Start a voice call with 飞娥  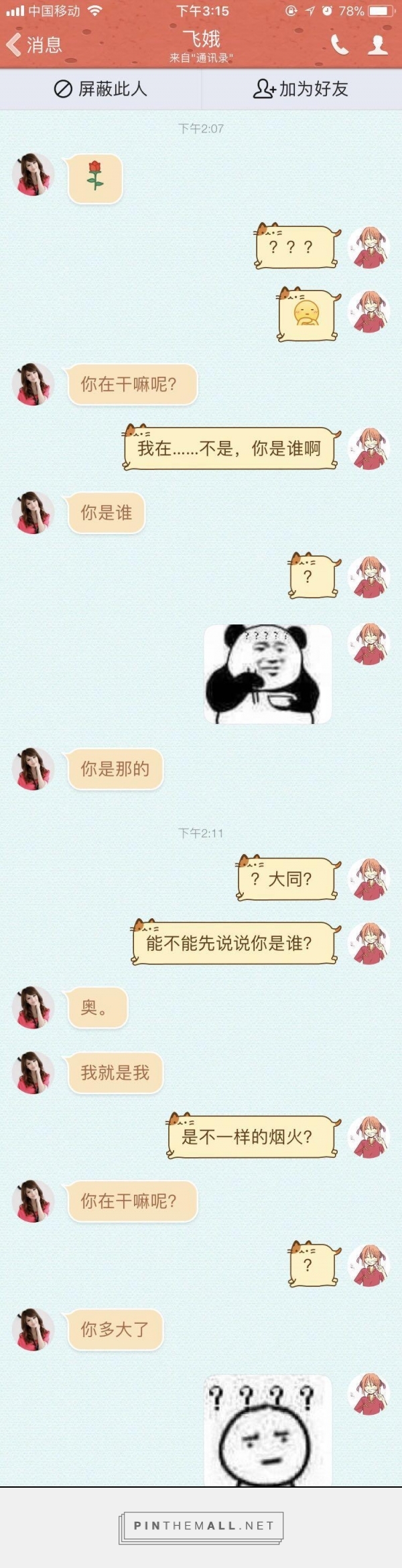tap(340, 44)
